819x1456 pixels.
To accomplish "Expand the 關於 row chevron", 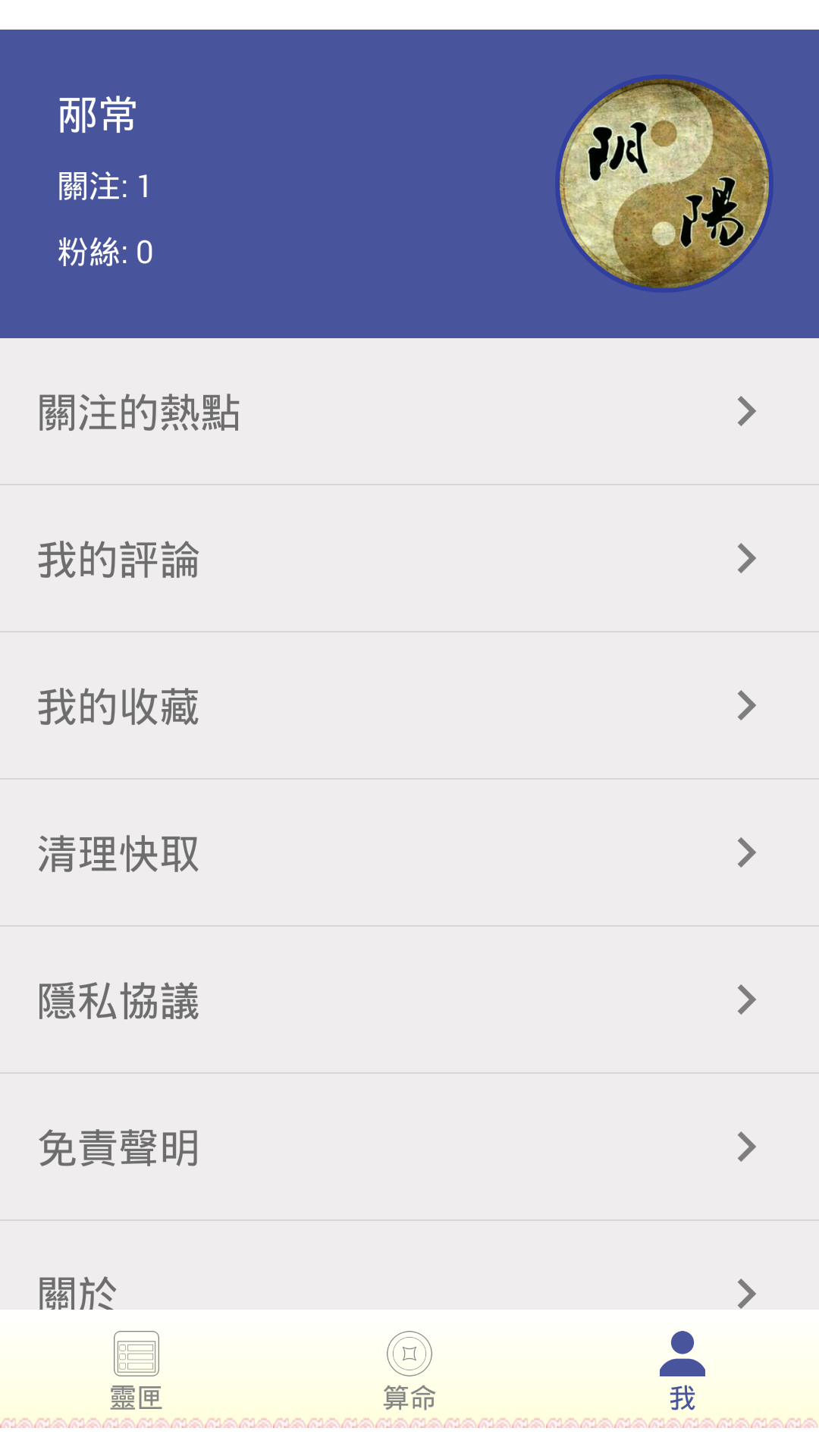I will coord(748,1293).
